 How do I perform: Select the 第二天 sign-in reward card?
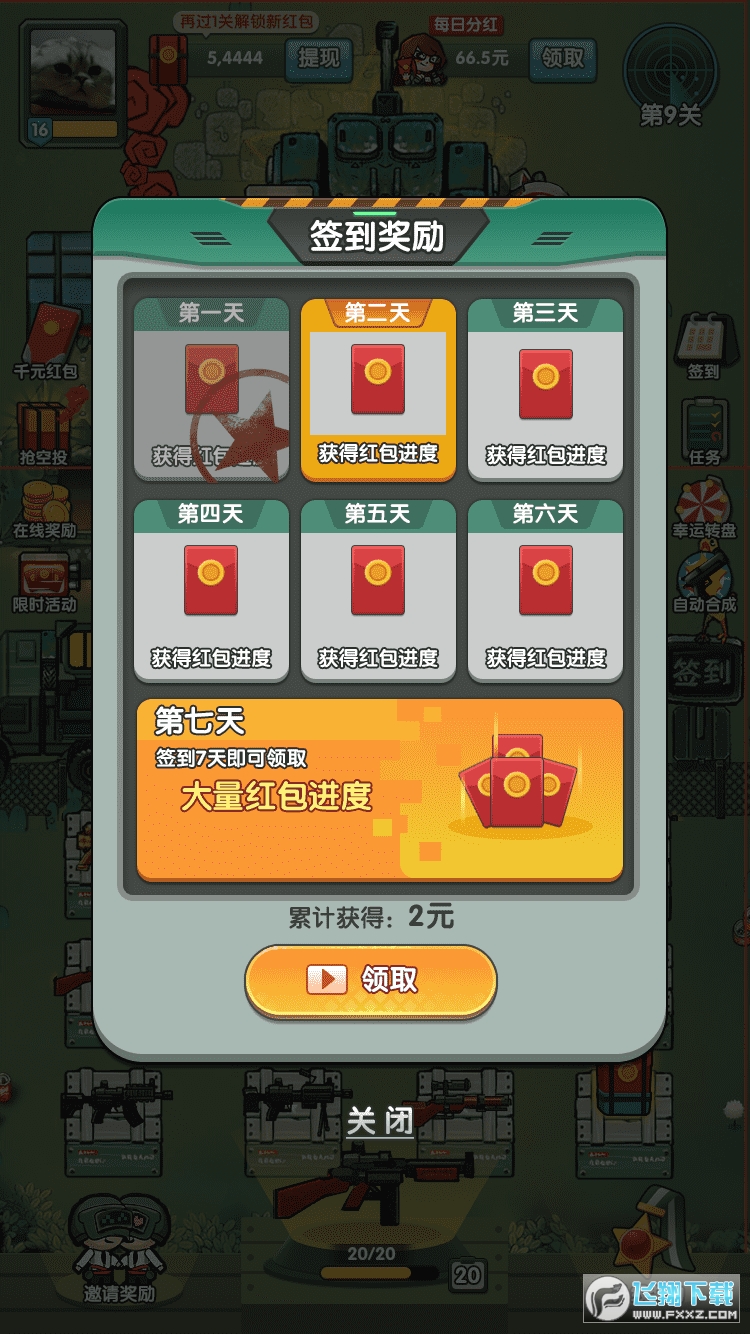pyautogui.click(x=378, y=390)
